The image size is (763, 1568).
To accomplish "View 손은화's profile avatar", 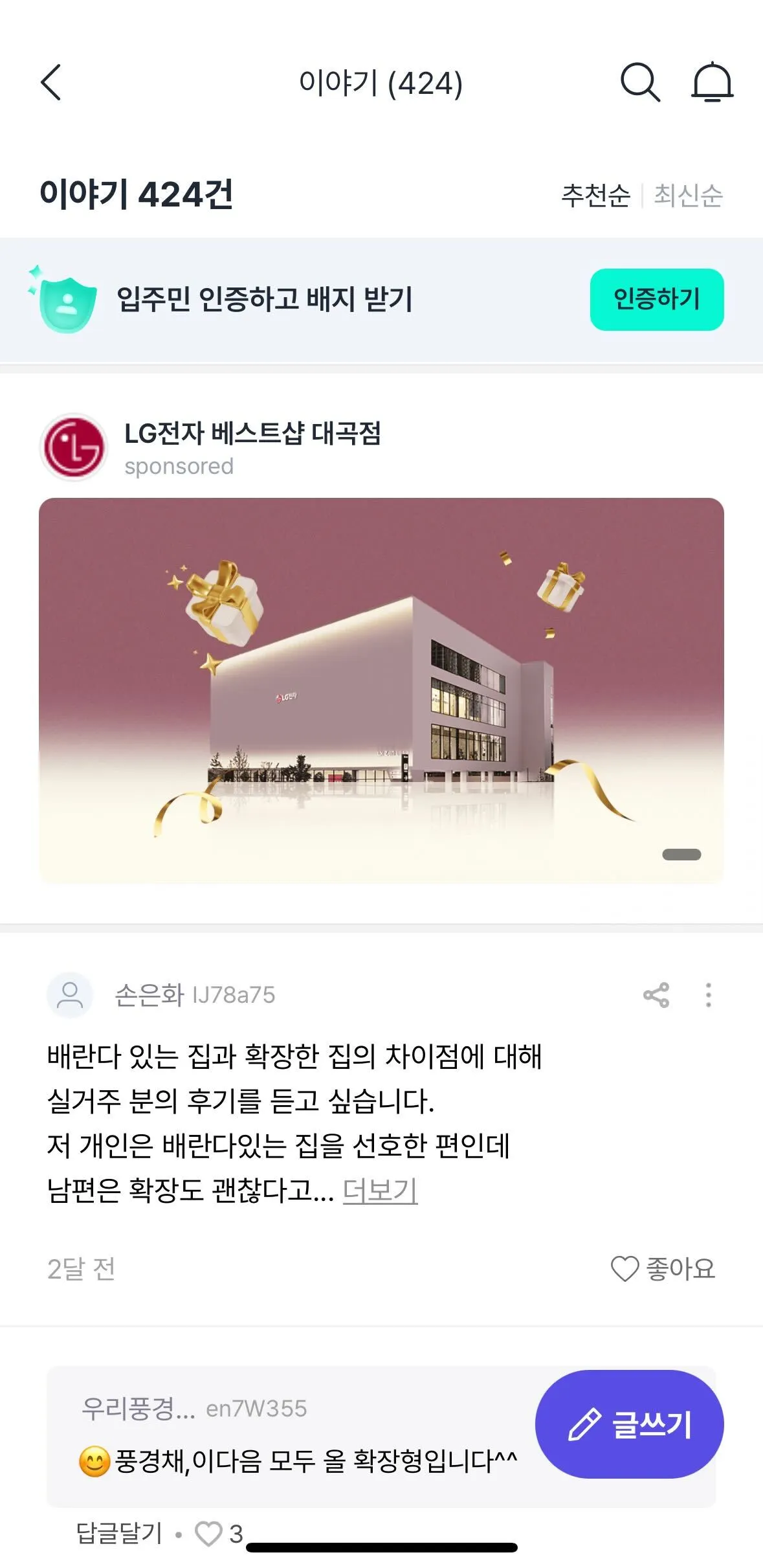I will pyautogui.click(x=70, y=995).
